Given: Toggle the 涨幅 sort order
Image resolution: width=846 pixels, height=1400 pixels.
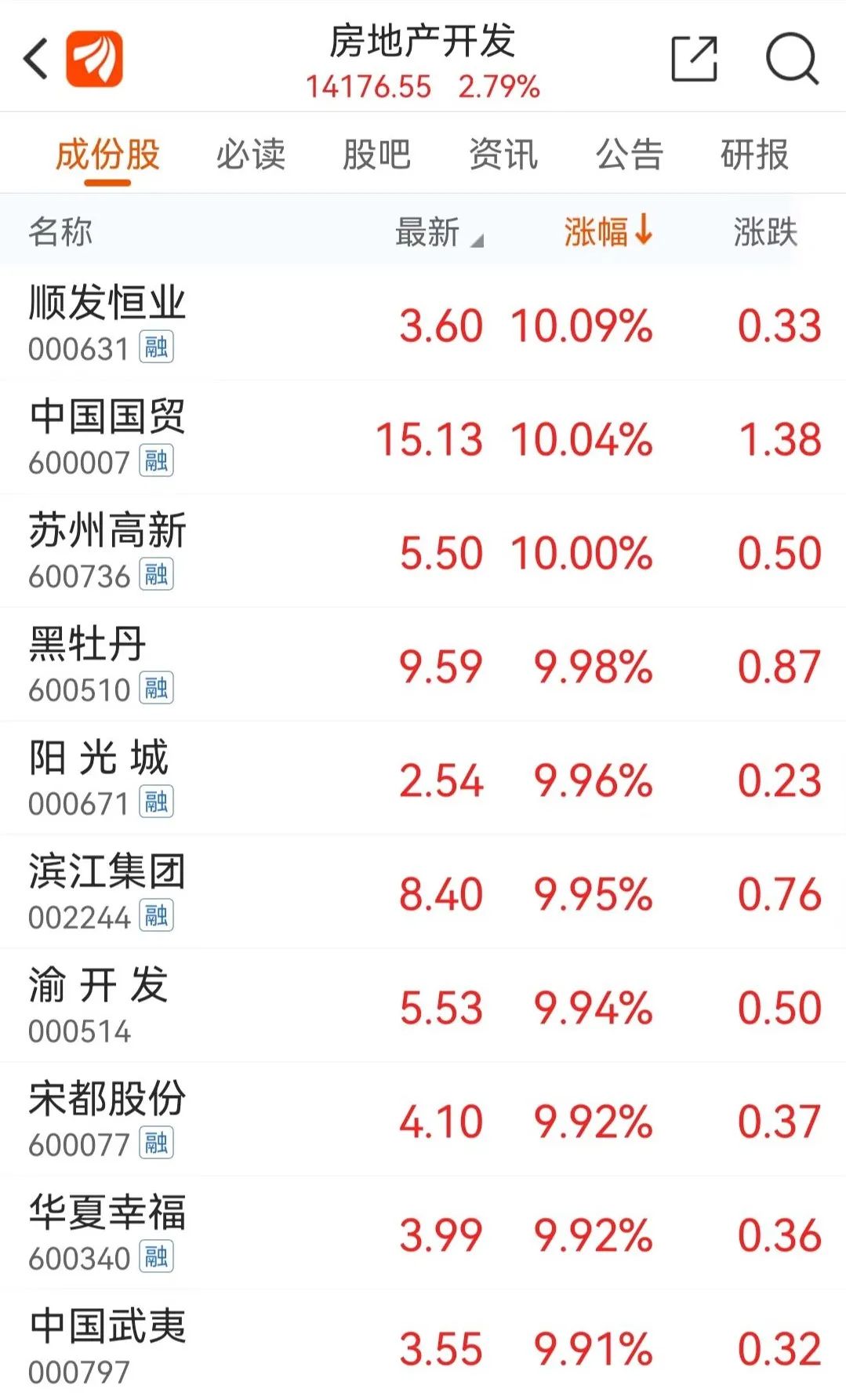Looking at the screenshot, I should [x=607, y=232].
